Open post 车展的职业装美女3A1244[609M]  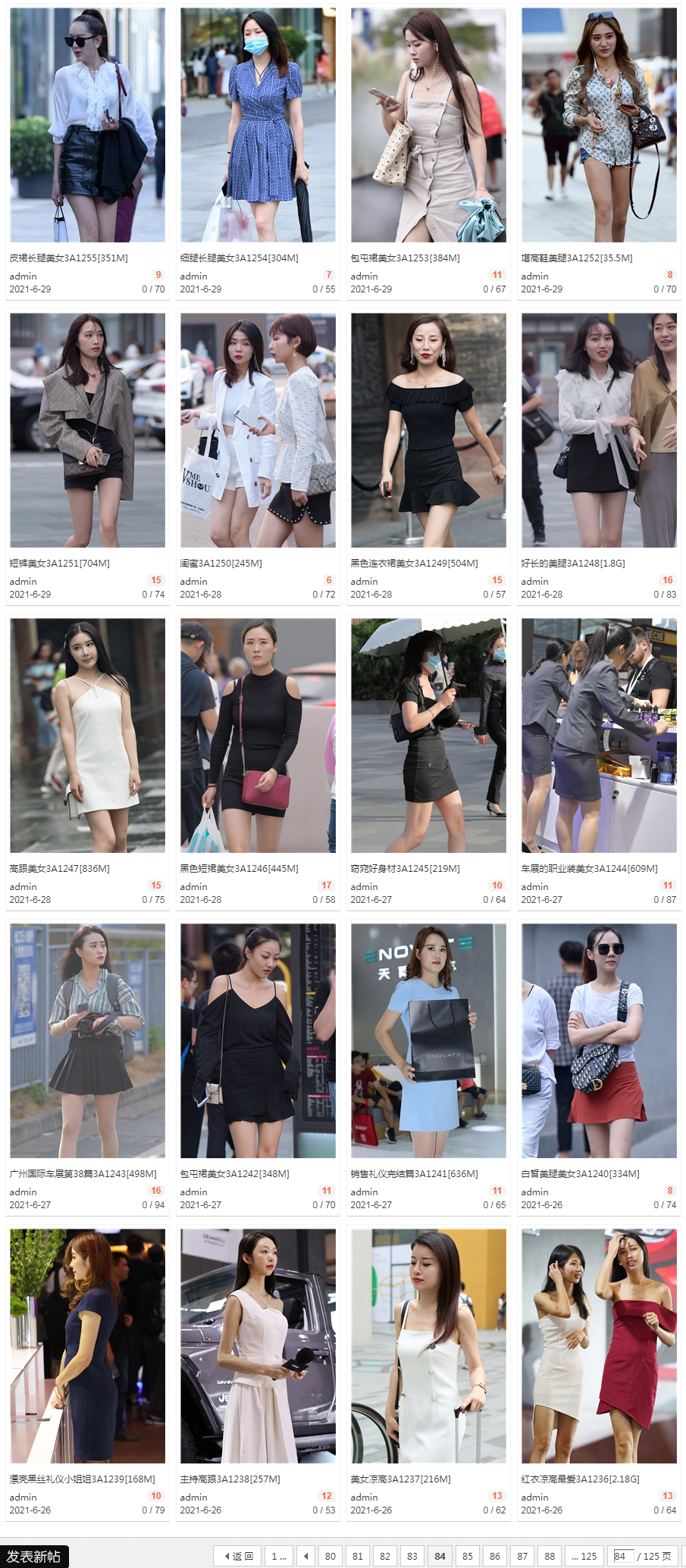coord(589,869)
